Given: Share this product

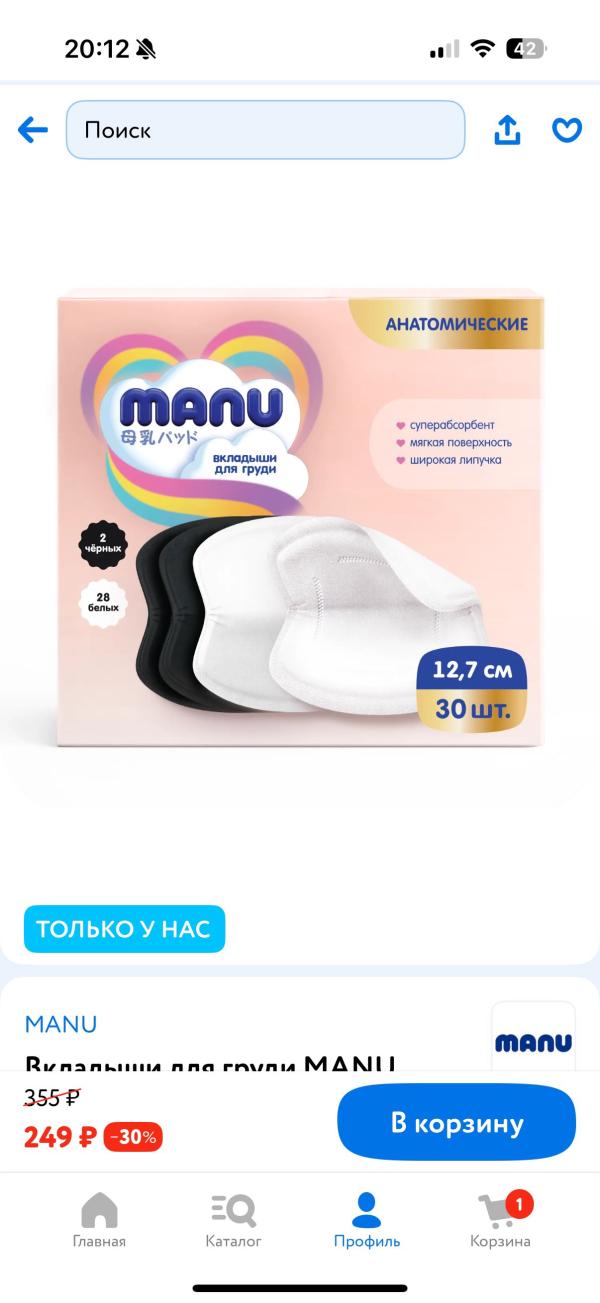Looking at the screenshot, I should pos(508,130).
